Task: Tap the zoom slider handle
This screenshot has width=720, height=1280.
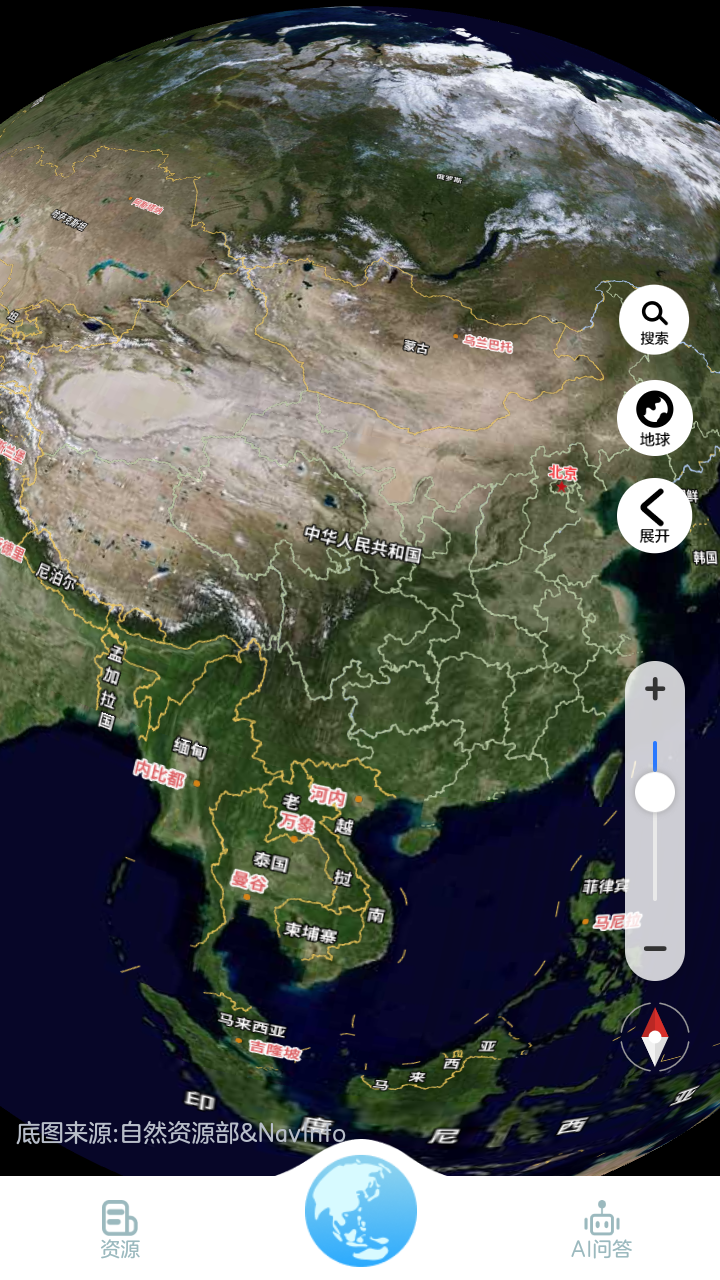Action: point(655,792)
